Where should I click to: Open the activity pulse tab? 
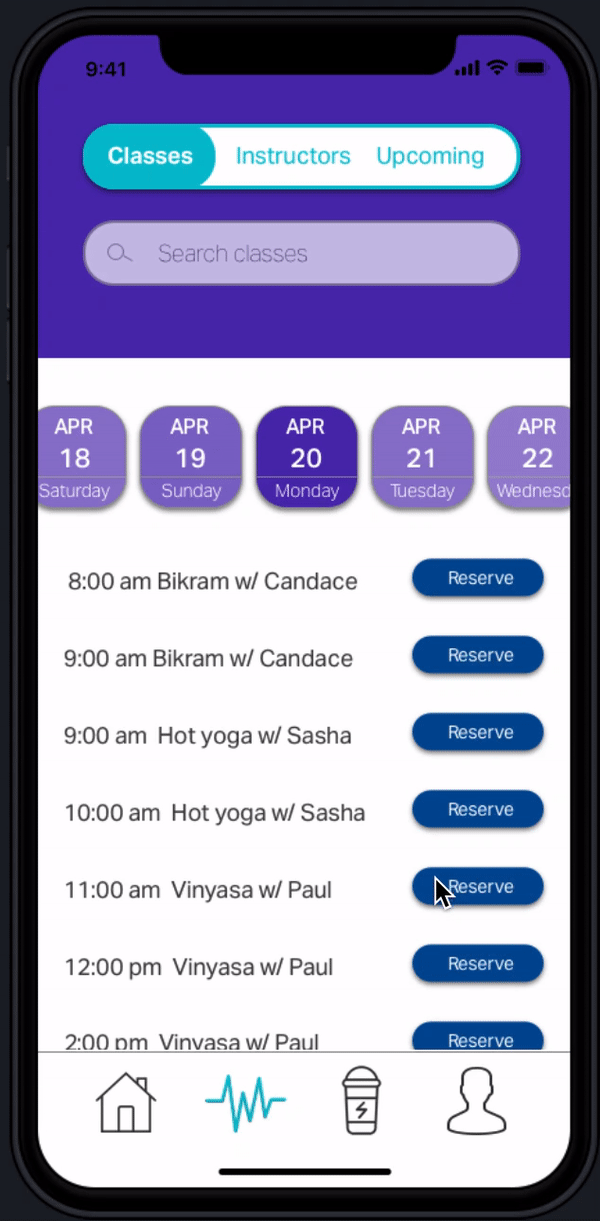[x=245, y=1103]
